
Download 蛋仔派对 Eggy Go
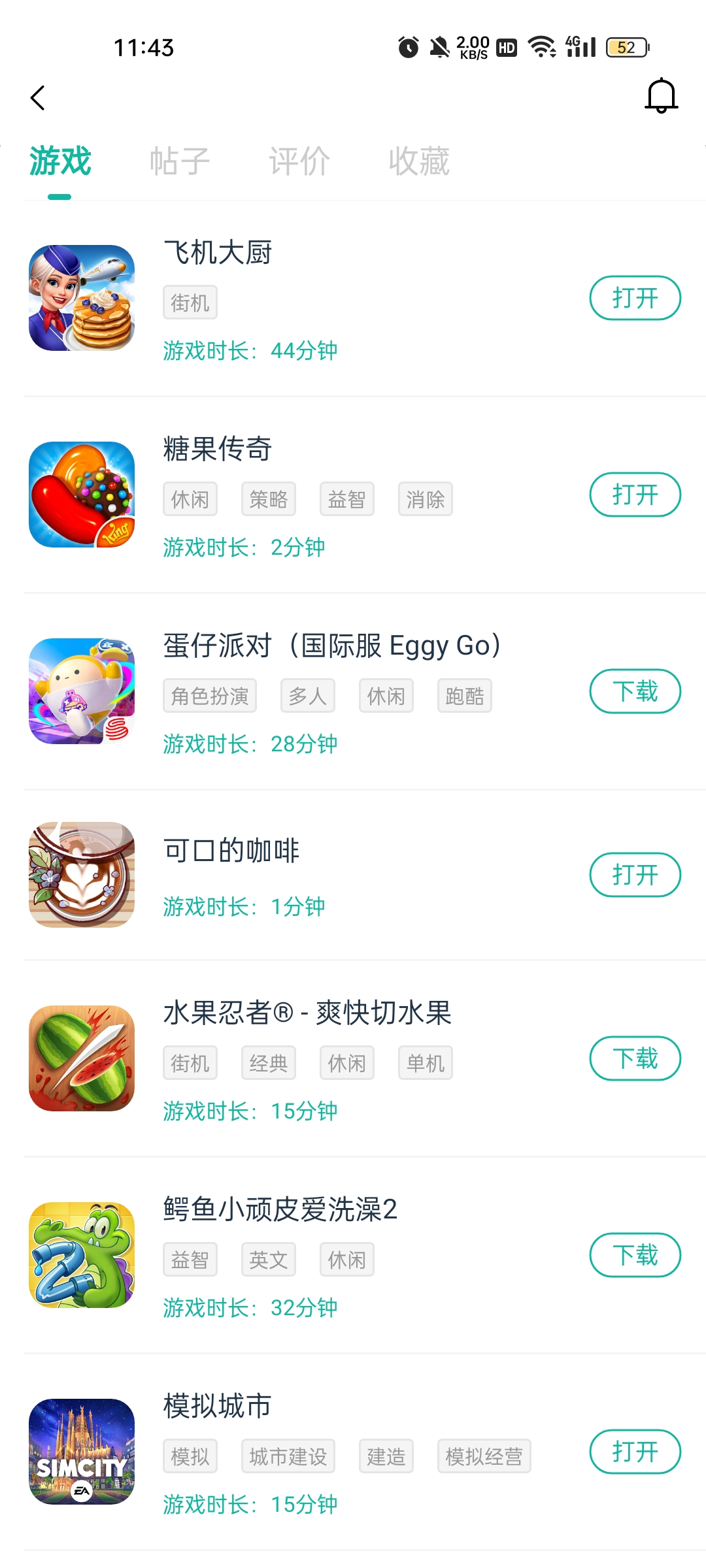635,691
